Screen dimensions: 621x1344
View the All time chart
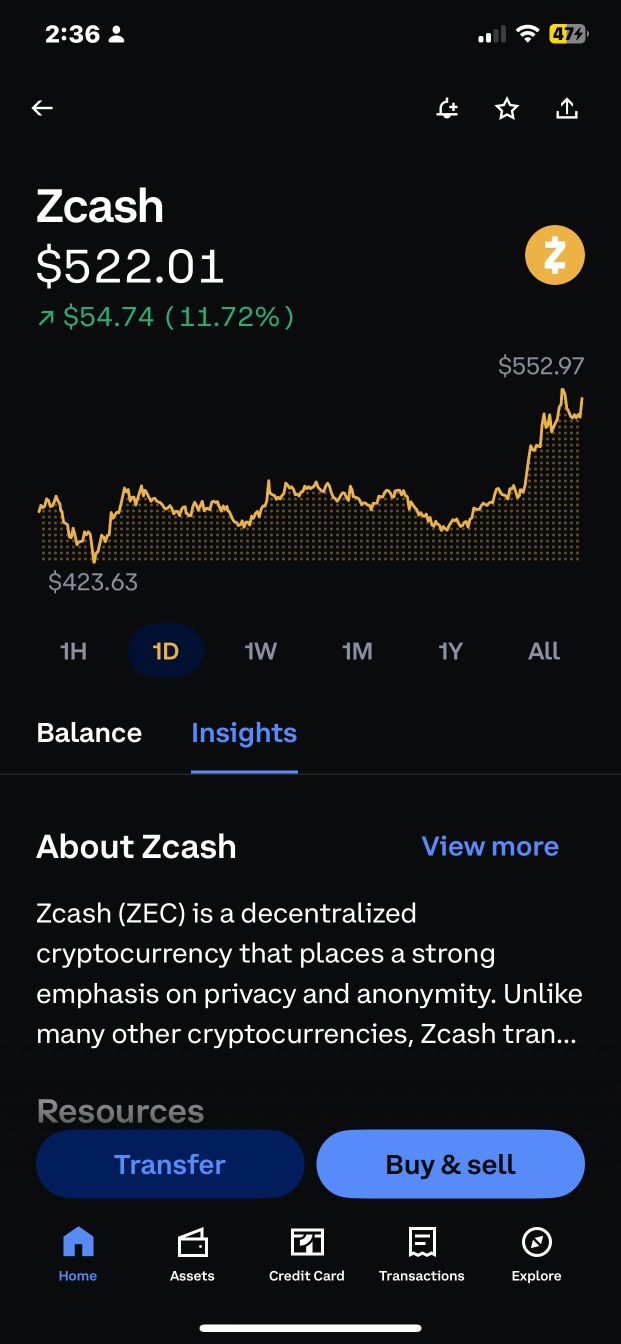click(544, 651)
